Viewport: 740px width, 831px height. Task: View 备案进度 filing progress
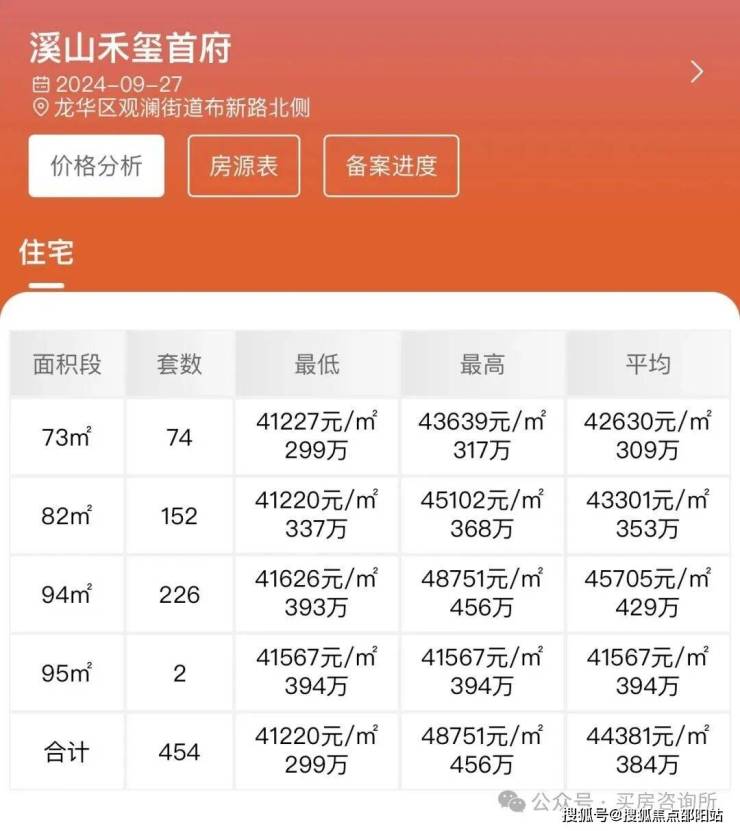pyautogui.click(x=391, y=166)
